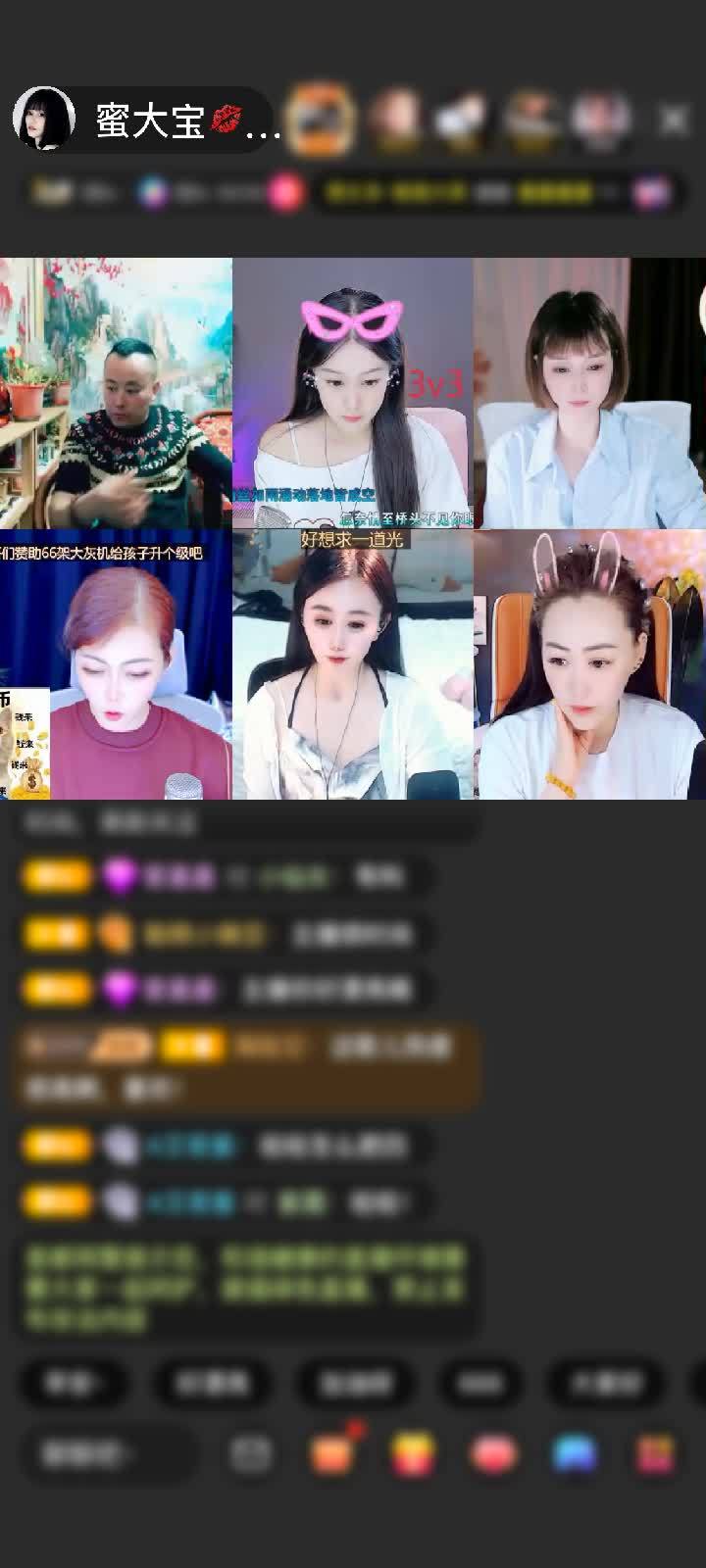Tap the first viewer avatar in the contributor row
This screenshot has height=1568, width=706.
tap(392, 118)
